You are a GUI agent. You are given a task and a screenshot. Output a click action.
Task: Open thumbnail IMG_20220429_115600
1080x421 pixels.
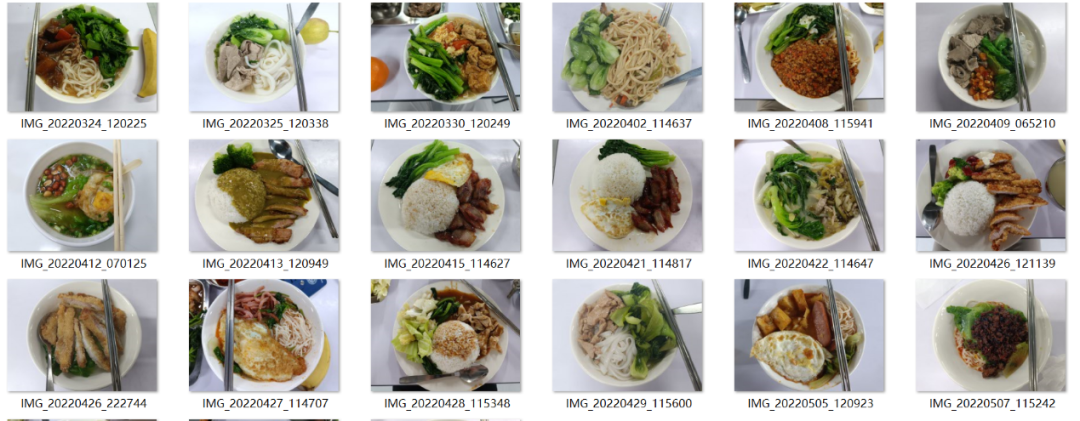pyautogui.click(x=628, y=335)
